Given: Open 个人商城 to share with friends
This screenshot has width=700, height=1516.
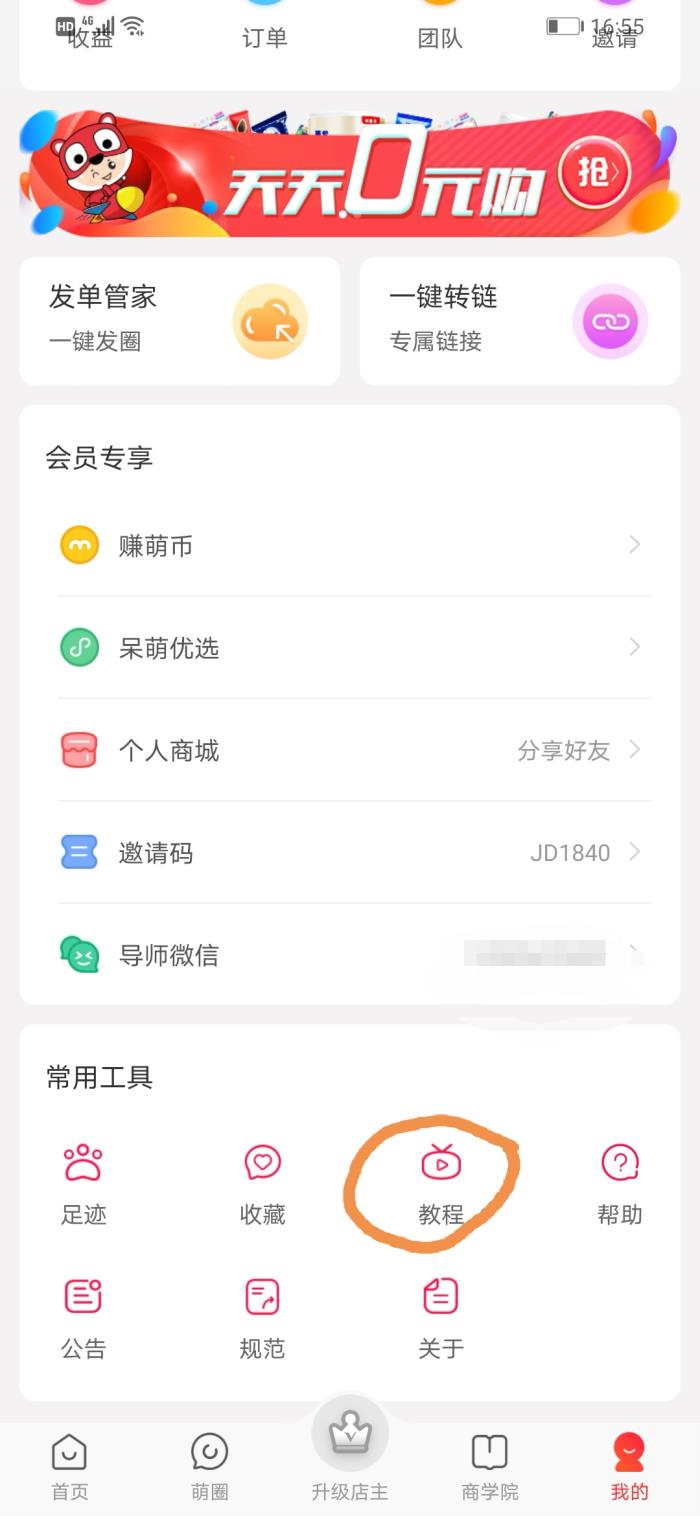Looking at the screenshot, I should tap(350, 751).
